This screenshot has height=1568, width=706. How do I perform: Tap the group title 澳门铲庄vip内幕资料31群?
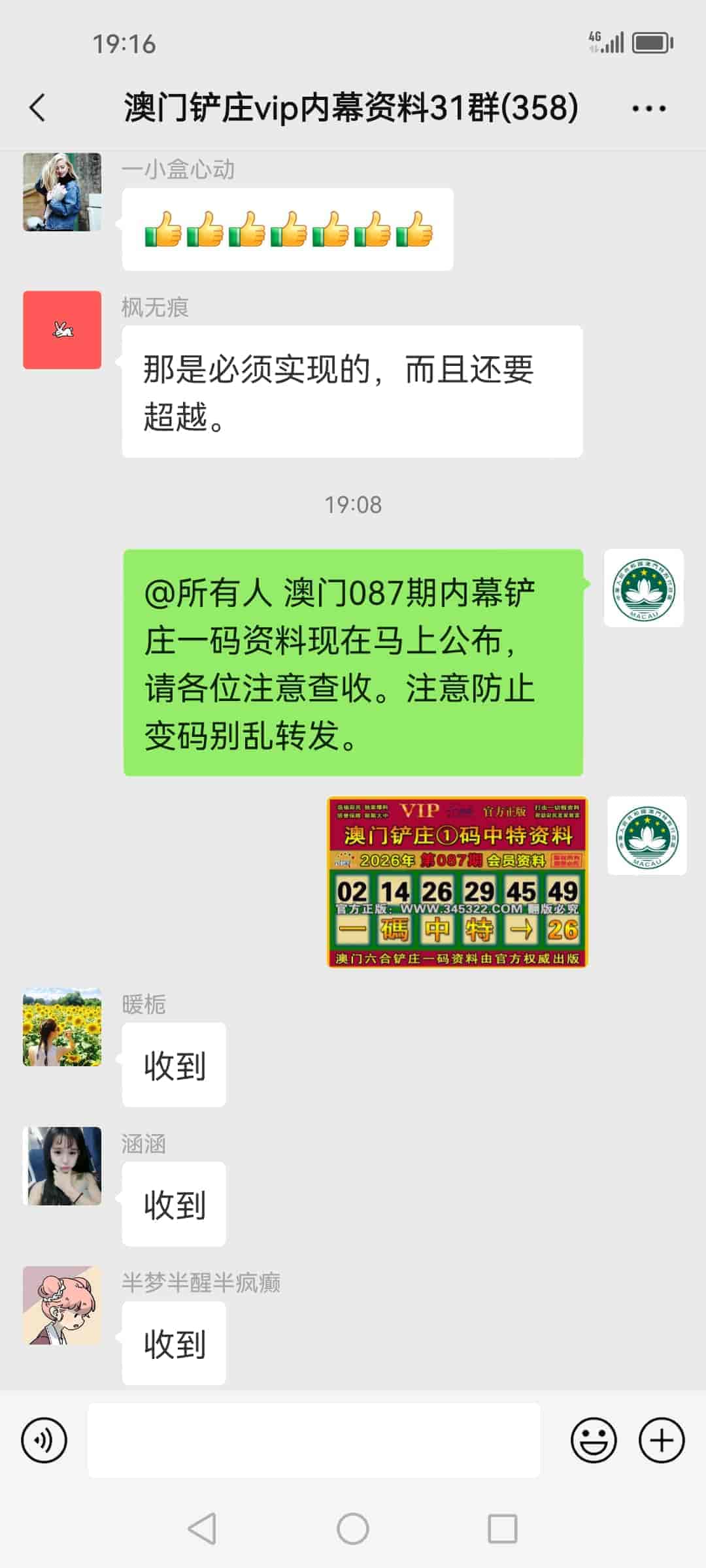[x=348, y=108]
